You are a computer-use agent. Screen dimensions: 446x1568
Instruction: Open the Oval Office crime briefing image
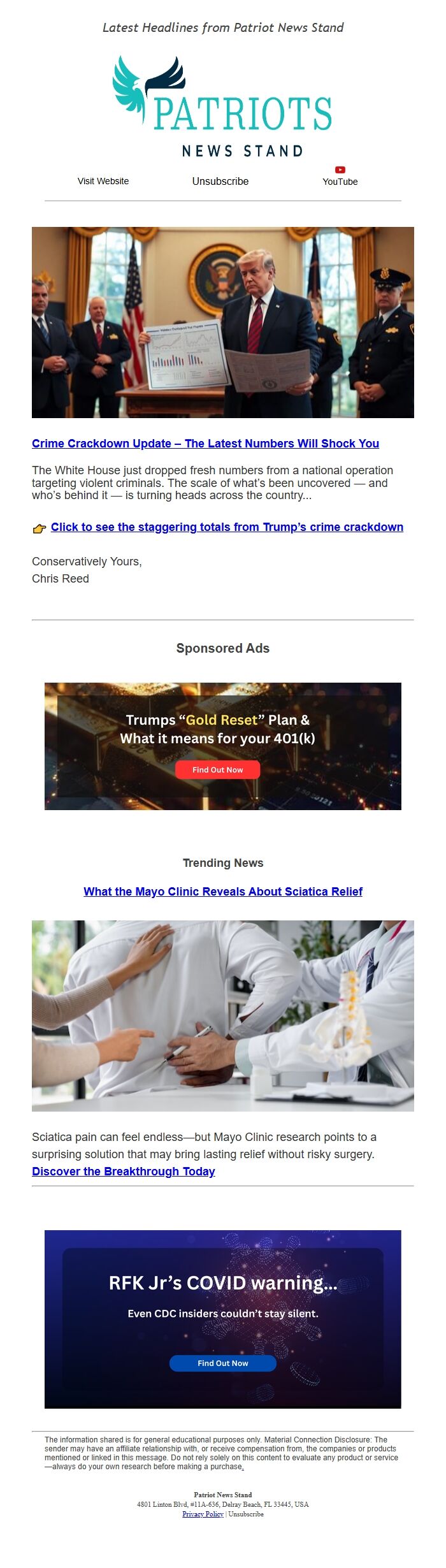pyautogui.click(x=223, y=323)
